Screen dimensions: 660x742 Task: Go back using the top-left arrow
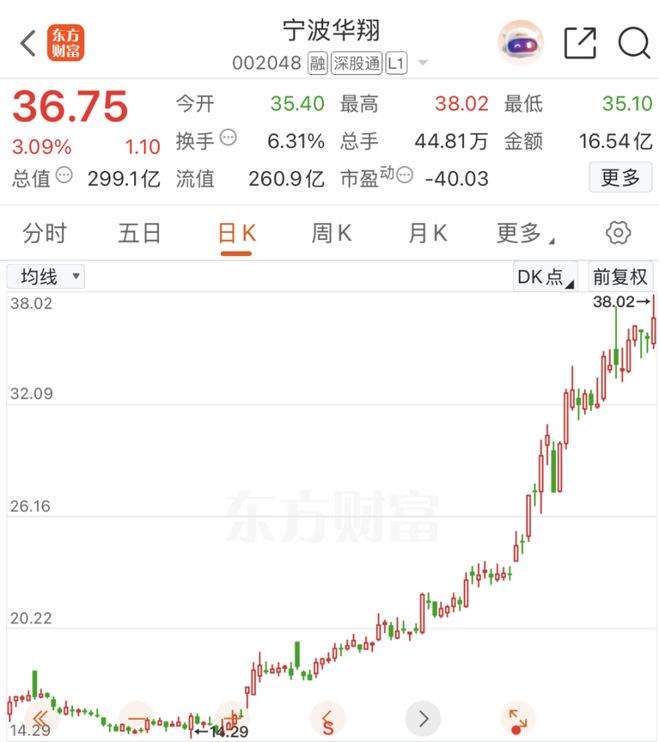(x=27, y=43)
